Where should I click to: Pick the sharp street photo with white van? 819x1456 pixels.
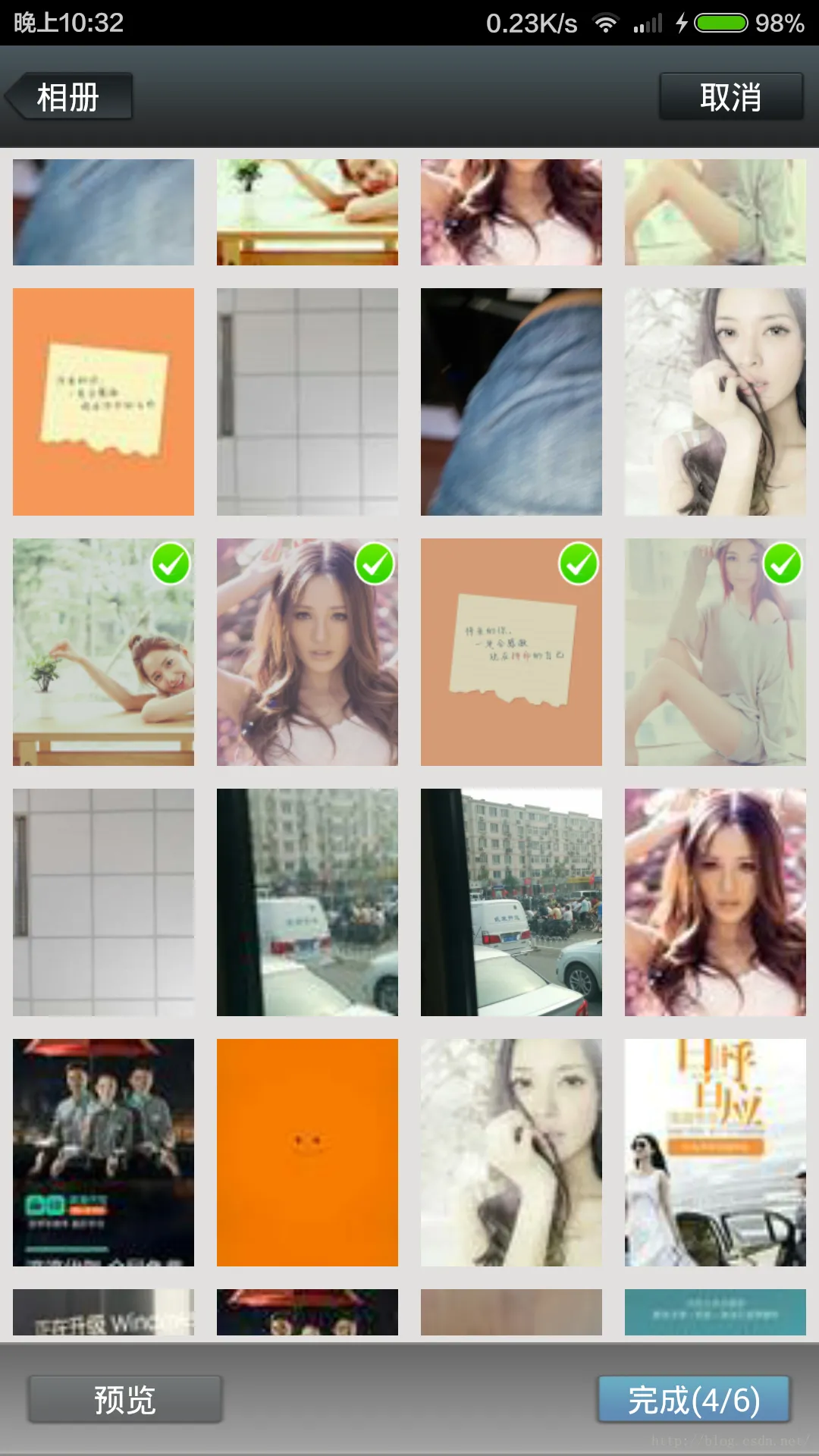(x=511, y=902)
